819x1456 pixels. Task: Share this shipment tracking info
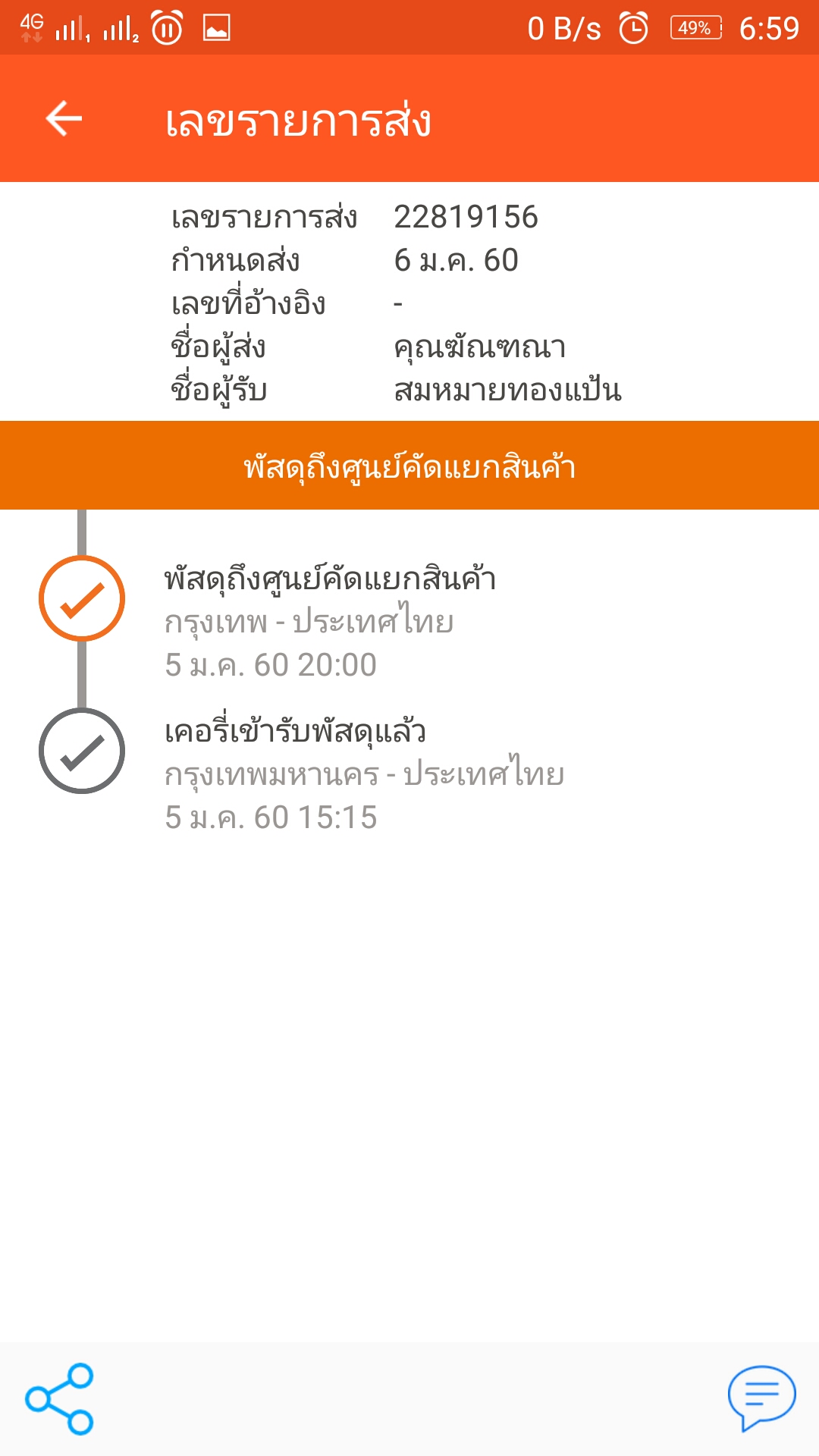pyautogui.click(x=59, y=1399)
